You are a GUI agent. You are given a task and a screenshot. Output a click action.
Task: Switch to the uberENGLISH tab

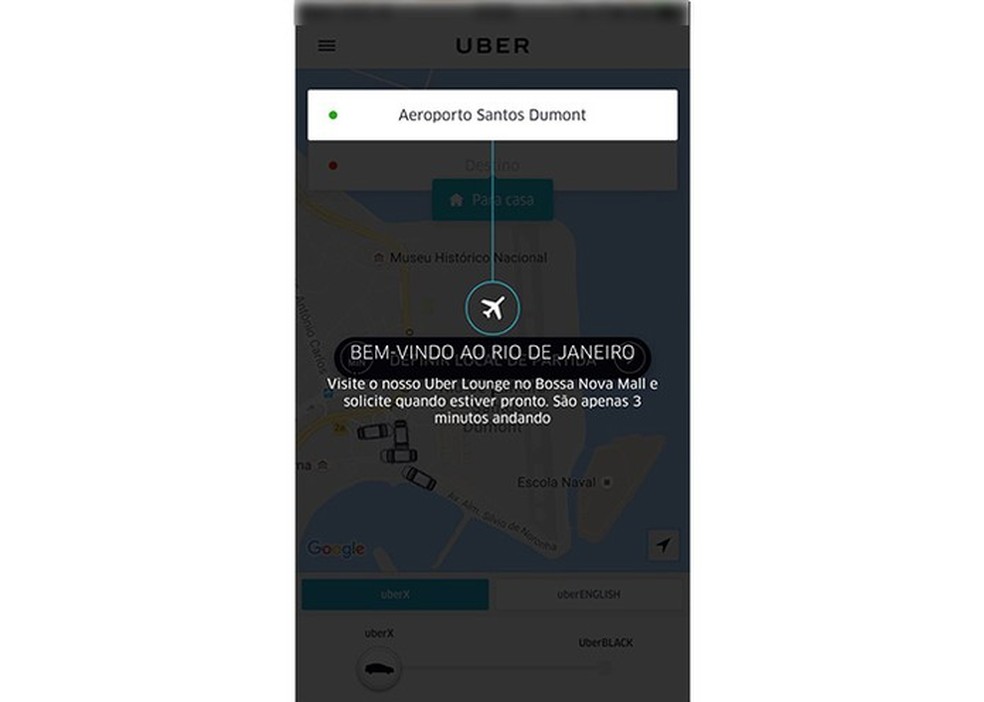588,594
